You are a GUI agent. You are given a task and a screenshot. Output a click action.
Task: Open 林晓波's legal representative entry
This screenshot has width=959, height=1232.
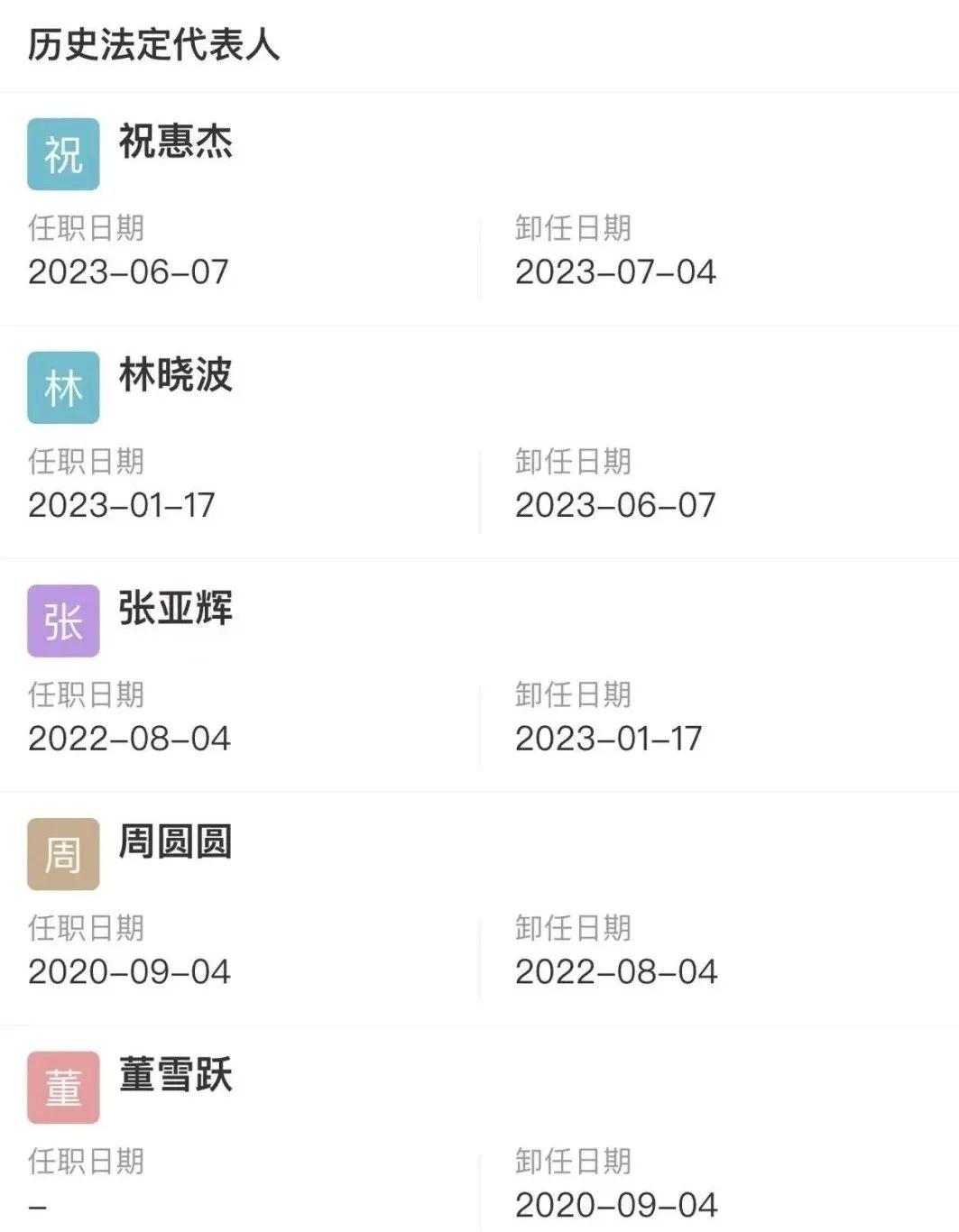pos(175,375)
